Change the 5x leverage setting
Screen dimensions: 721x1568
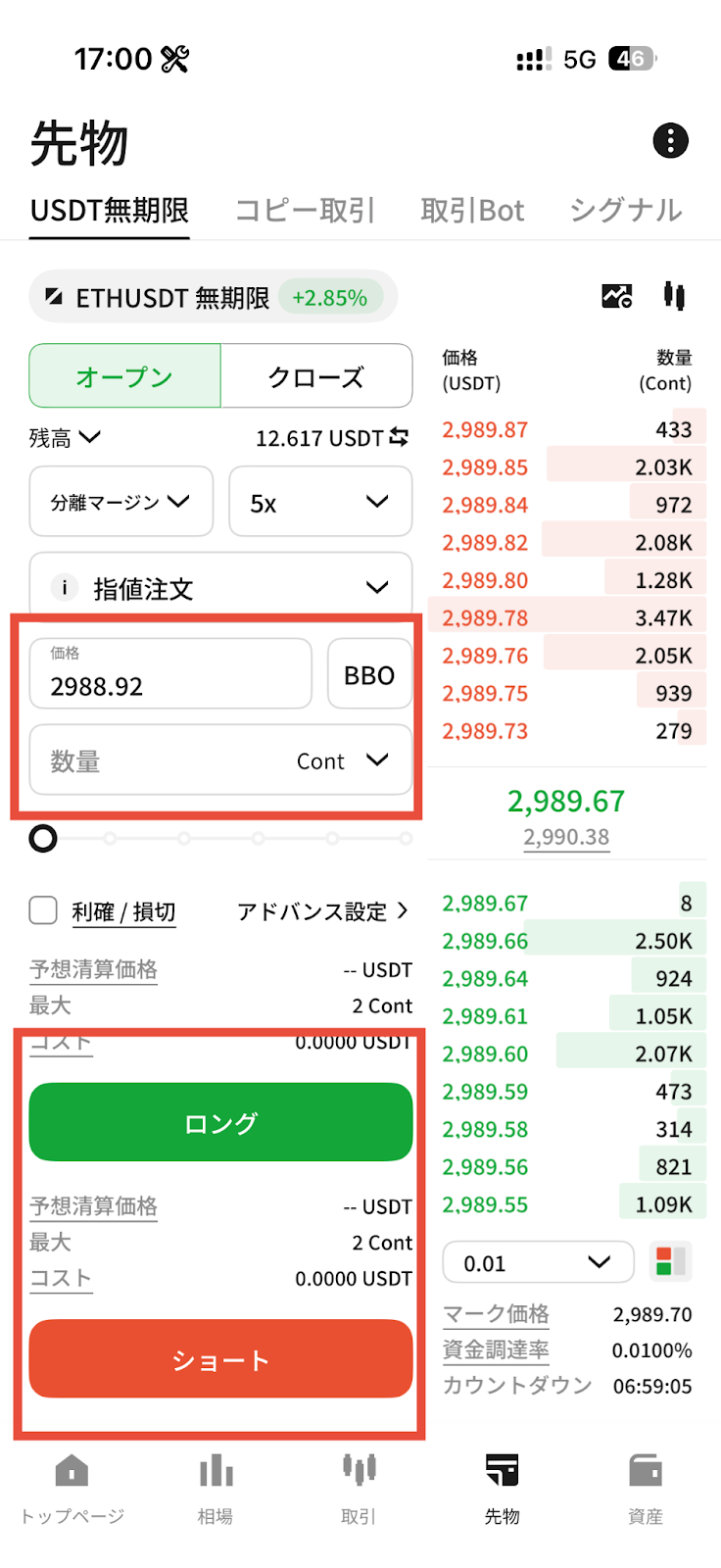(320, 503)
